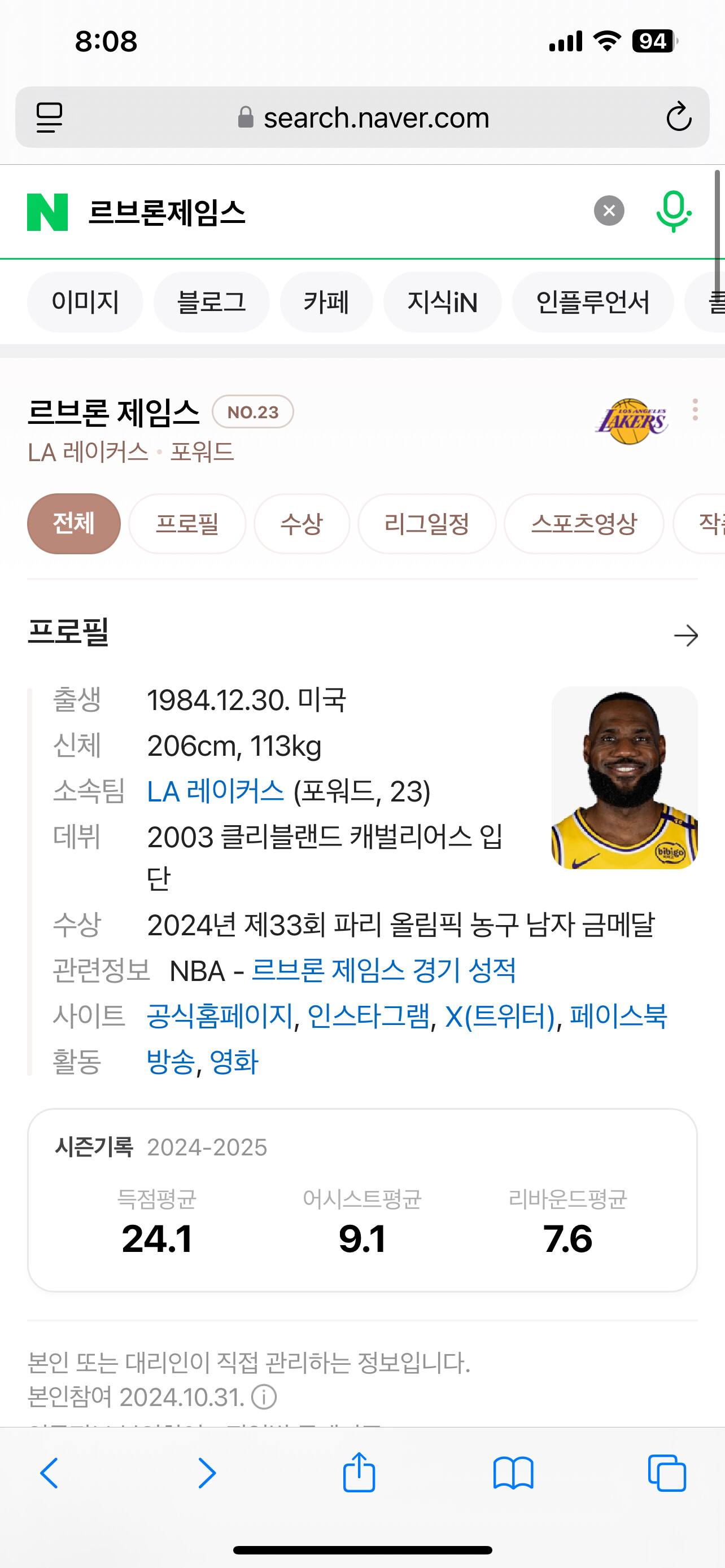Show 카페 search results
The width and height of the screenshot is (725, 1568).
pos(326,303)
